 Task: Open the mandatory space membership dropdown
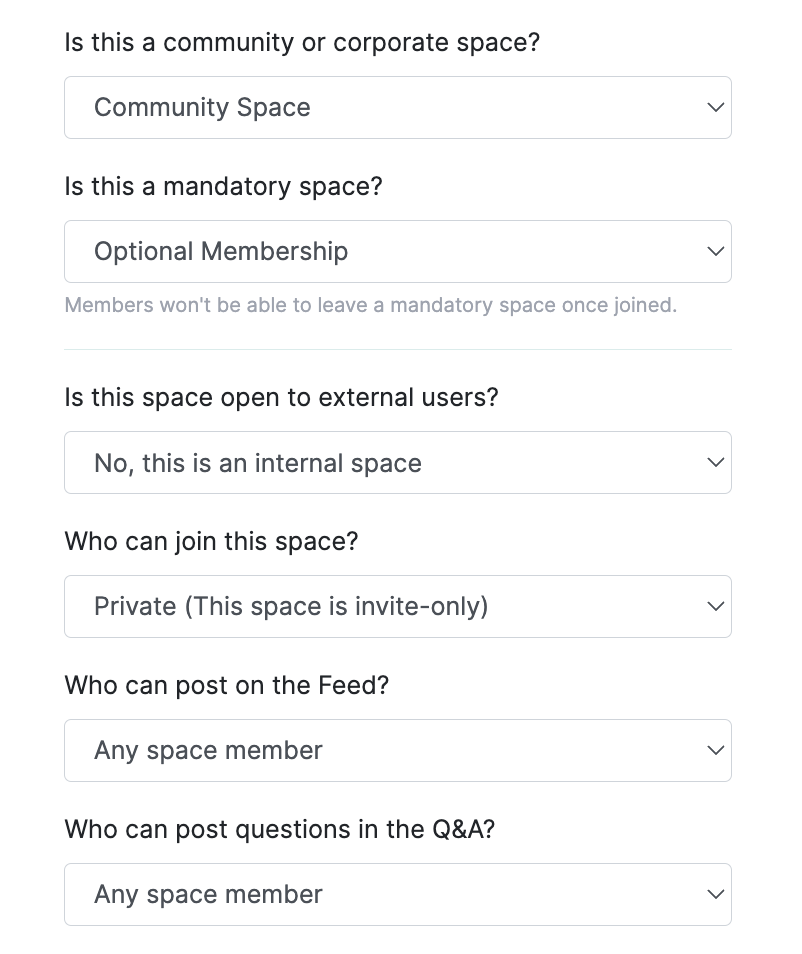(398, 251)
